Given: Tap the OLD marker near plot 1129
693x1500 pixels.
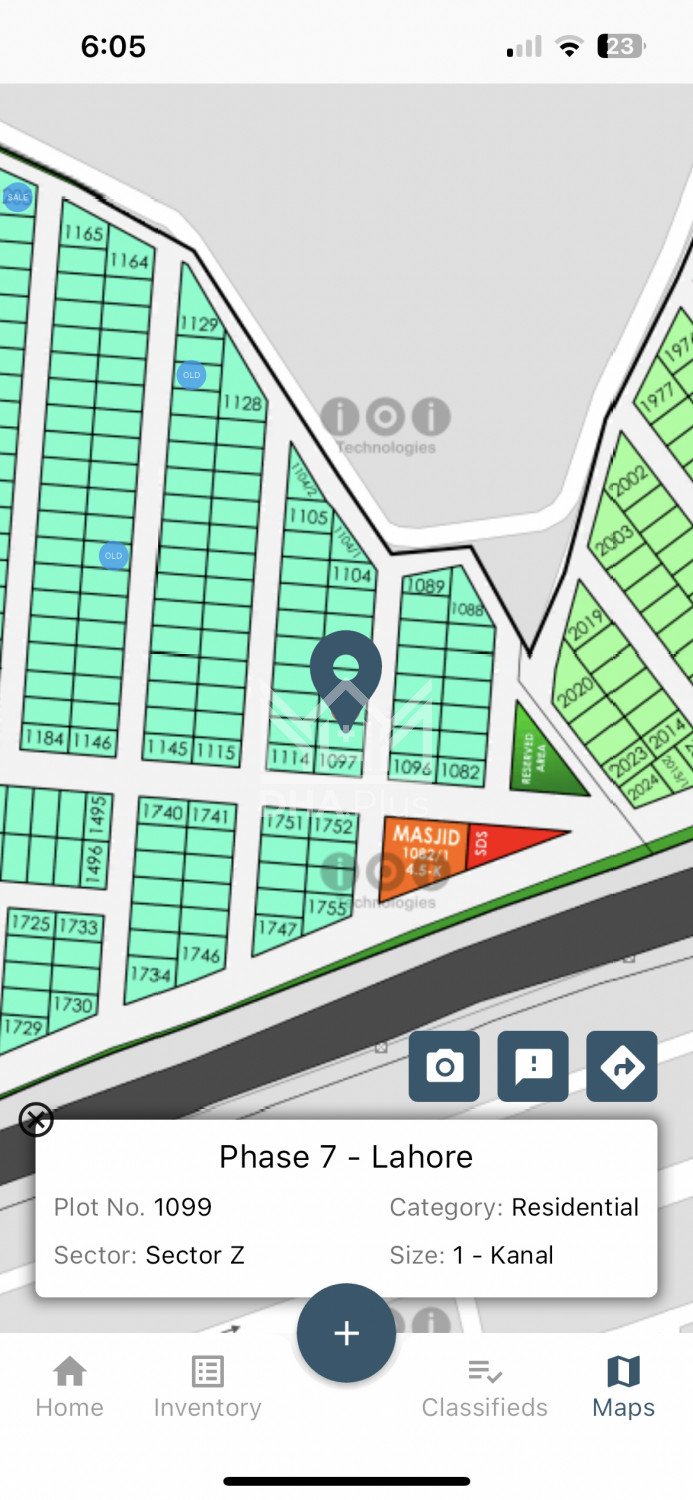Looking at the screenshot, I should click(x=191, y=375).
